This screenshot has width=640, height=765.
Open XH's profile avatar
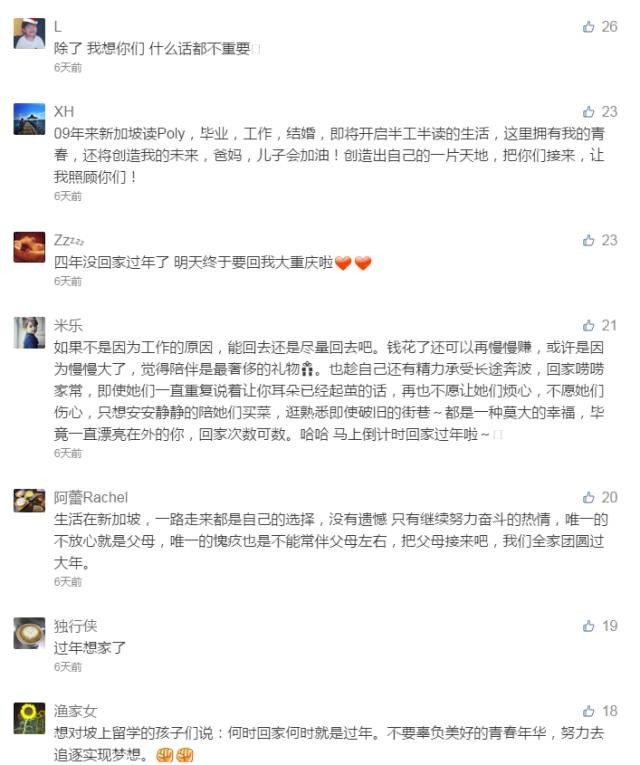pos(30,119)
